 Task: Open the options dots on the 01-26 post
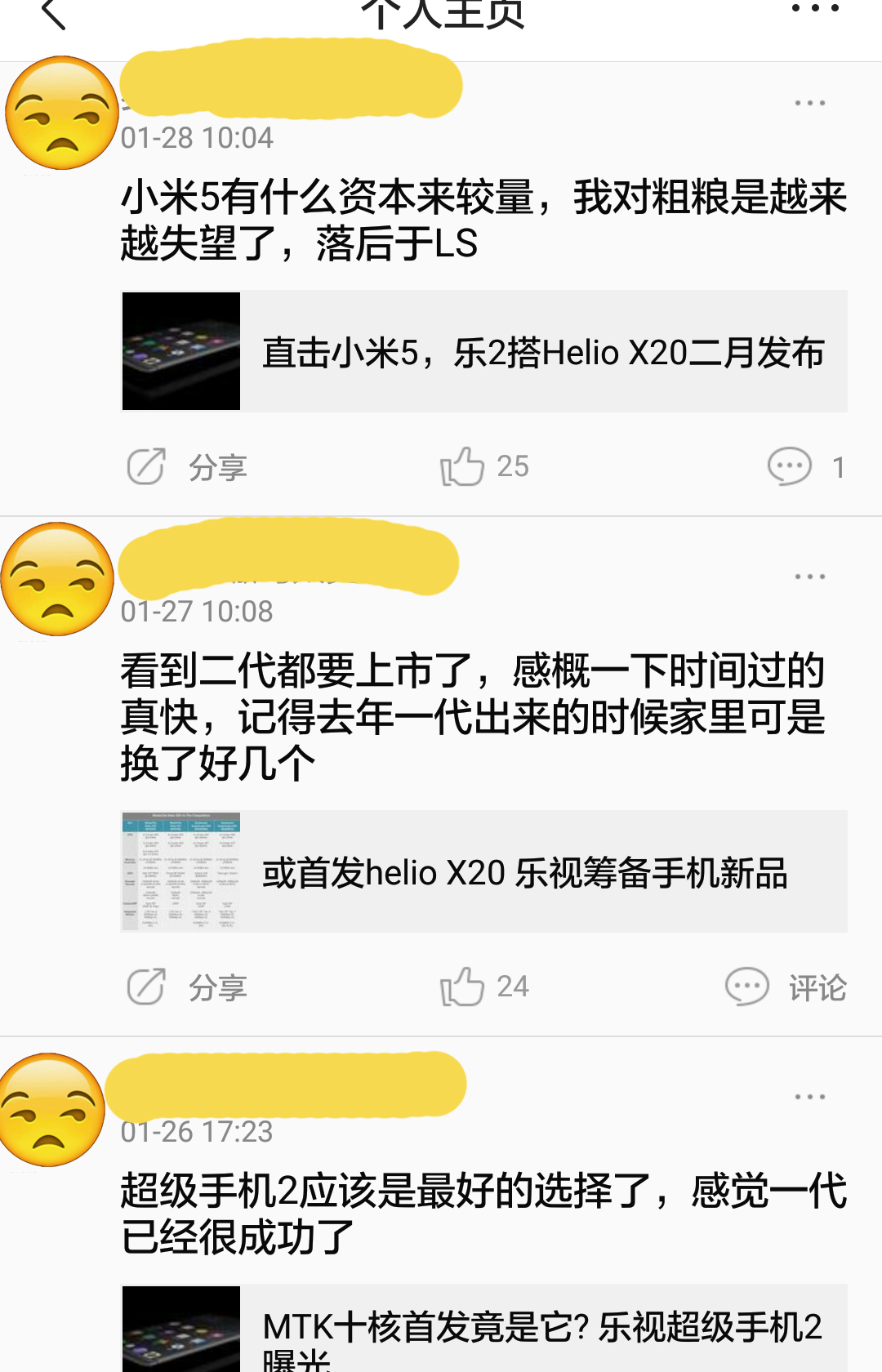(808, 1098)
